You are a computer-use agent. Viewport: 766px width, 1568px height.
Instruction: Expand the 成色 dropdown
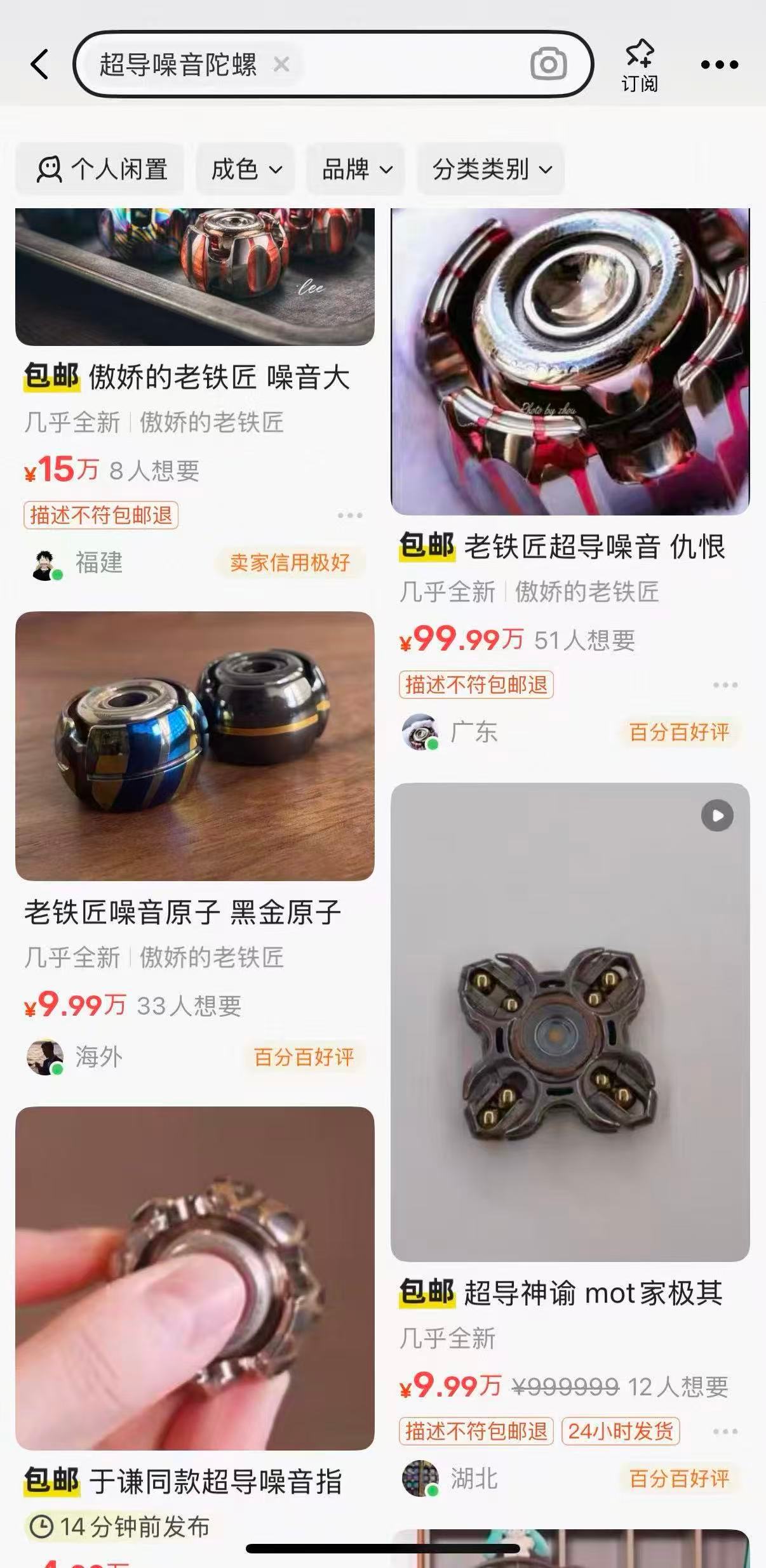(x=246, y=169)
